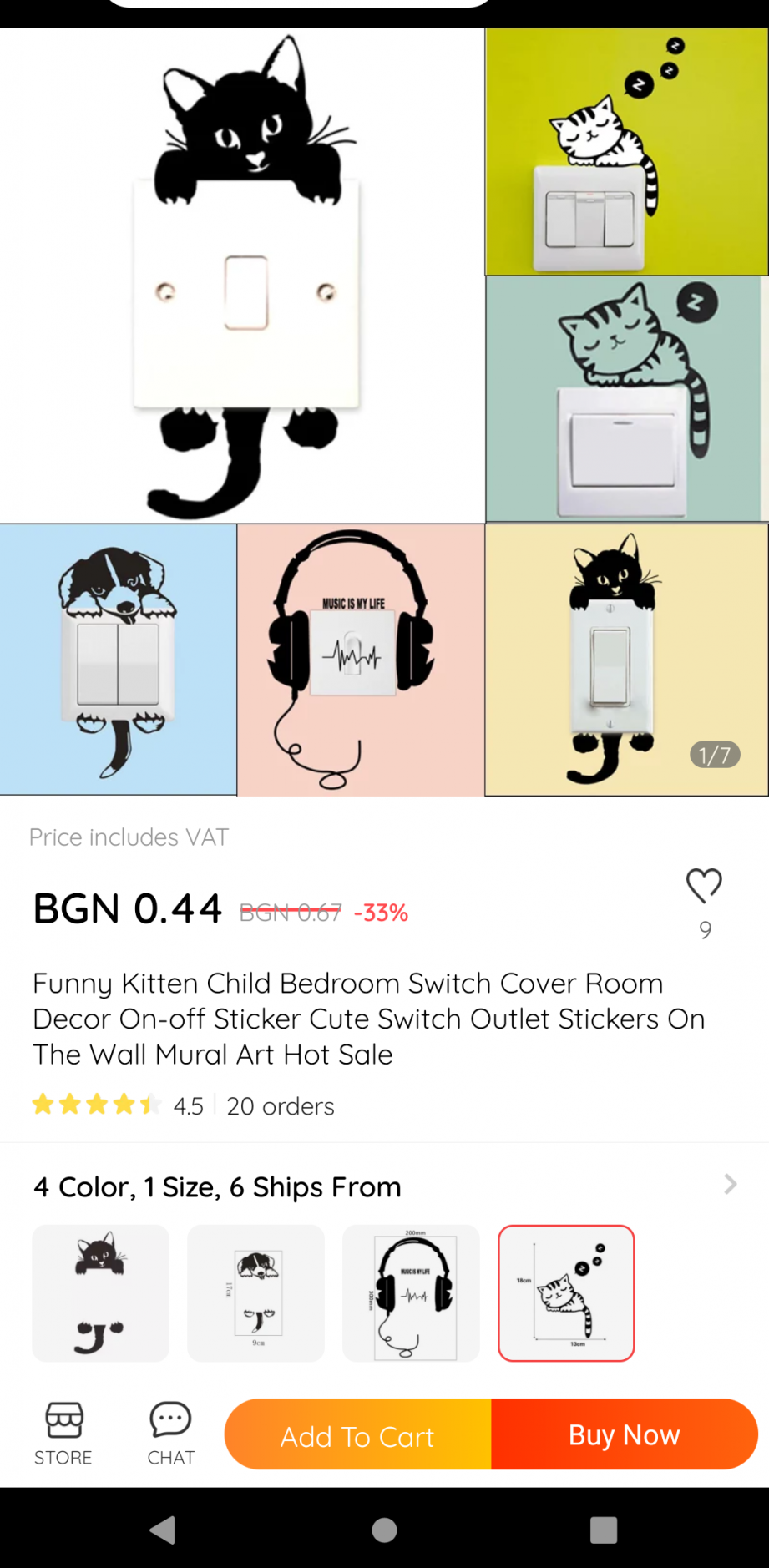The height and width of the screenshot is (1568, 769).
Task: Open the product image gallery
Action: 384,411
